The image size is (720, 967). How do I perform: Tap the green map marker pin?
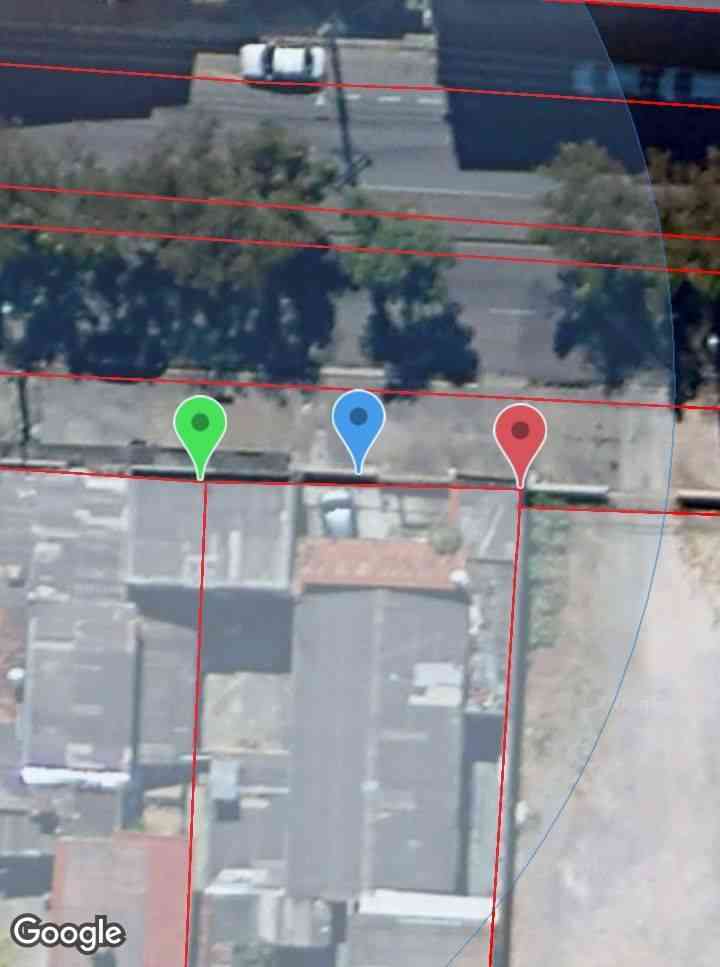pyautogui.click(x=200, y=427)
